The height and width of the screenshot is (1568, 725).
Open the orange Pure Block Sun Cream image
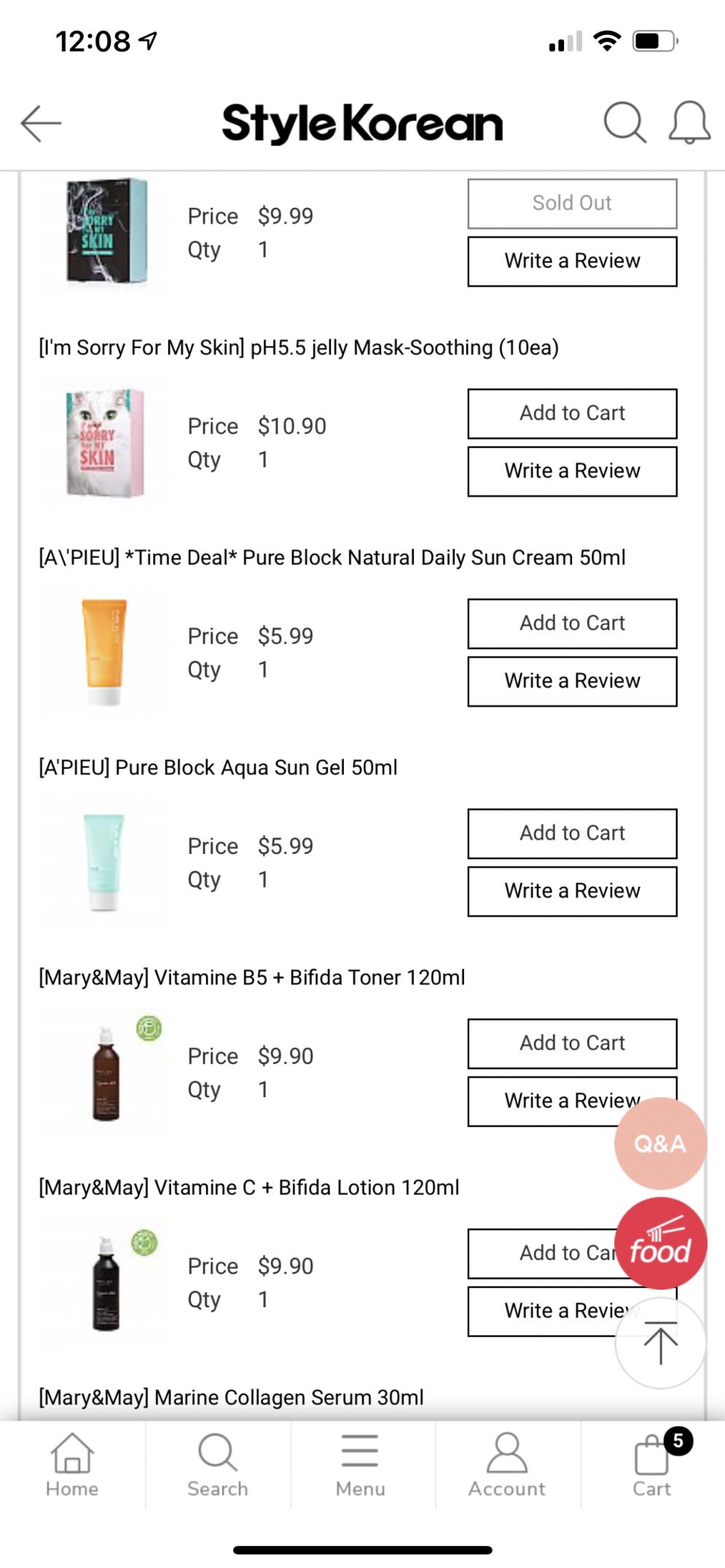coord(105,652)
